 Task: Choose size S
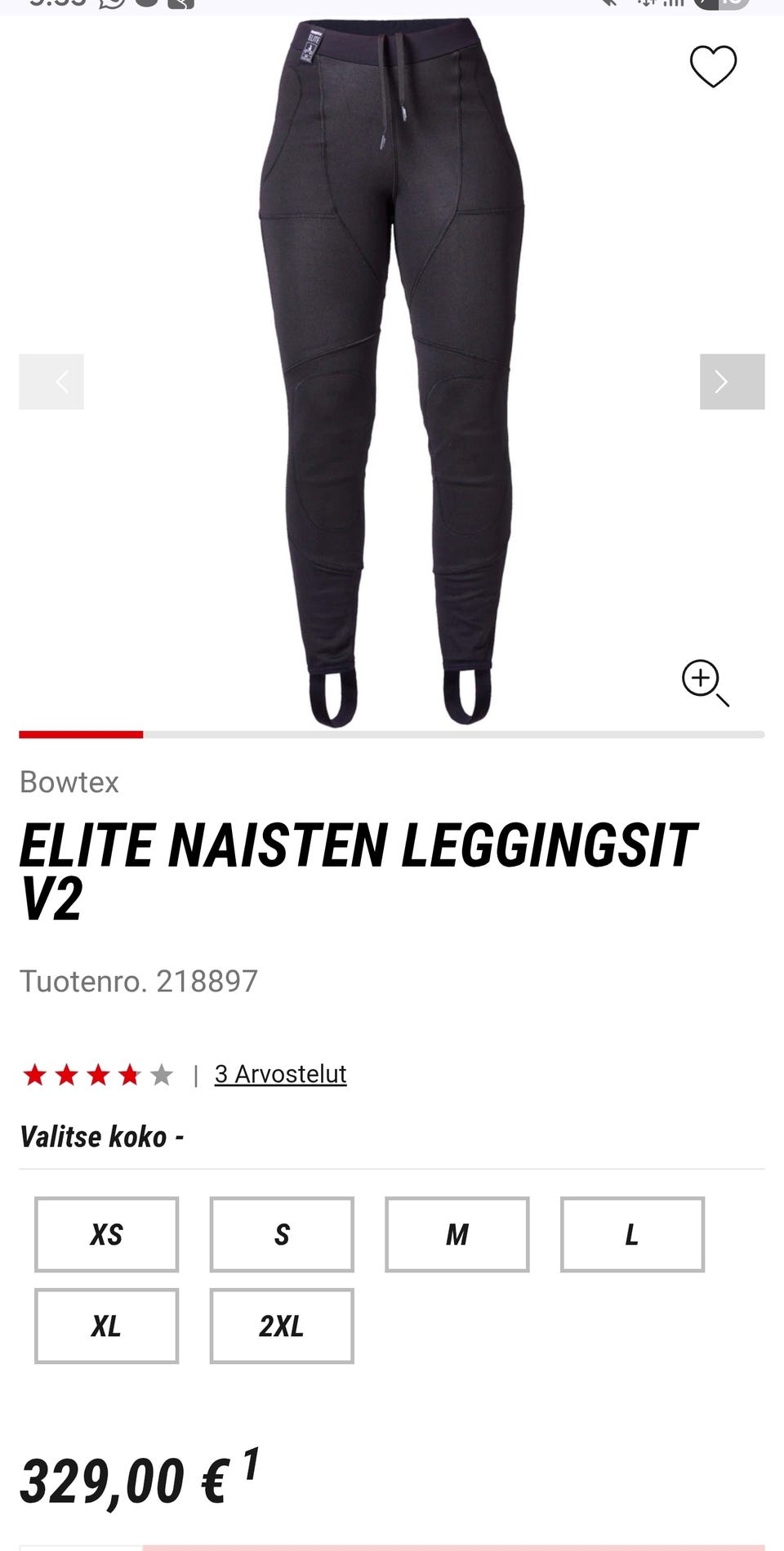pyautogui.click(x=282, y=1234)
